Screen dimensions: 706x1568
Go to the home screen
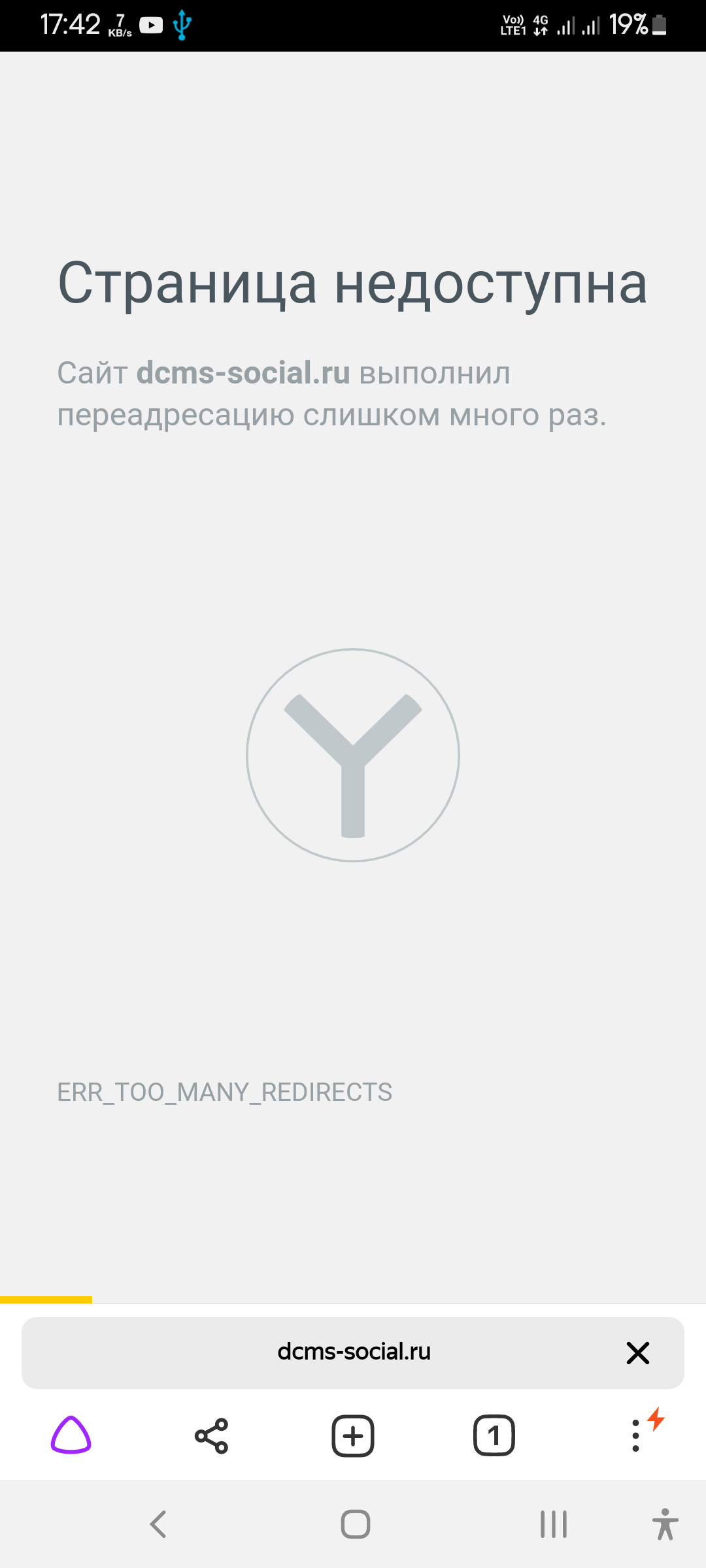coord(356,1524)
